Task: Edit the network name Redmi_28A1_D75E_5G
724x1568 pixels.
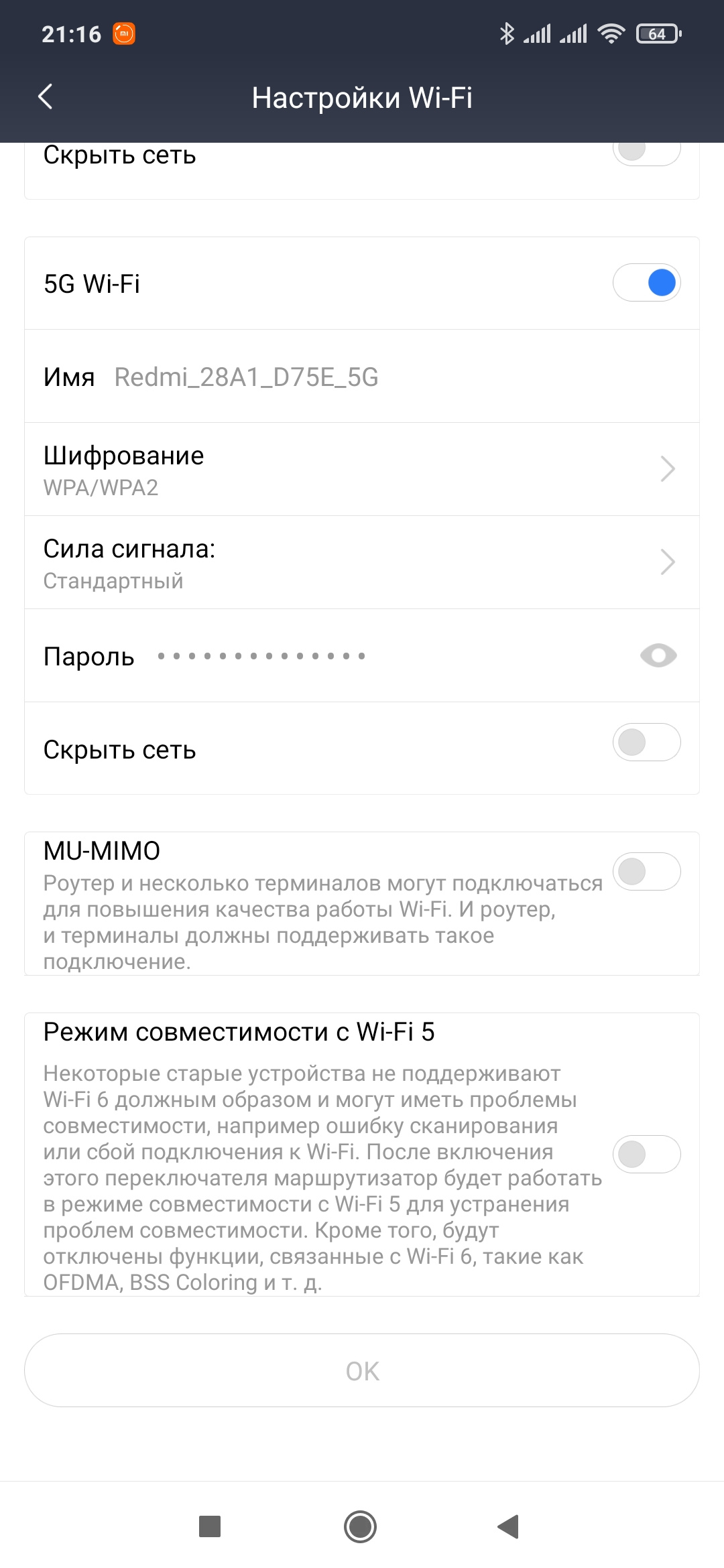Action: [x=246, y=377]
